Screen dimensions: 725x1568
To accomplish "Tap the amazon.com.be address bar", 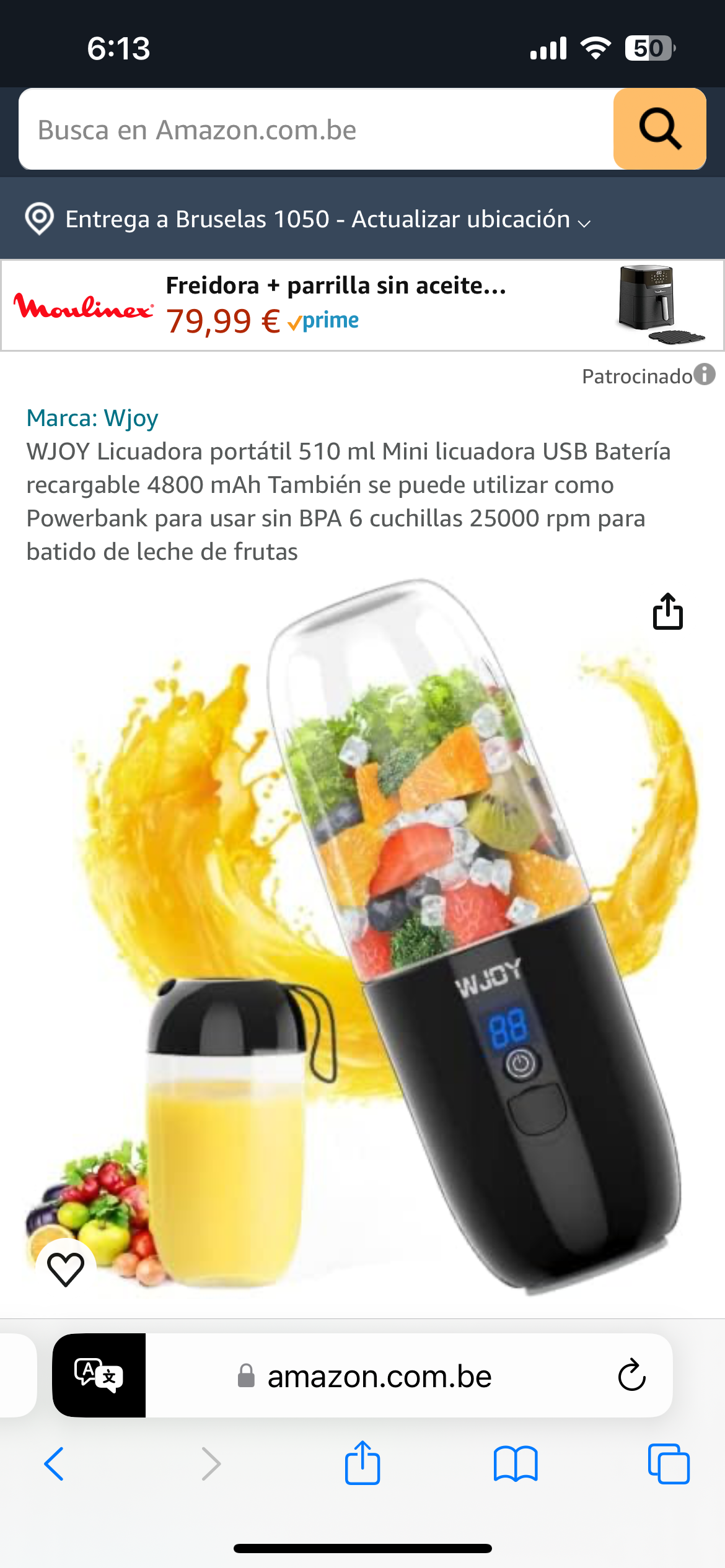I will tap(379, 1377).
